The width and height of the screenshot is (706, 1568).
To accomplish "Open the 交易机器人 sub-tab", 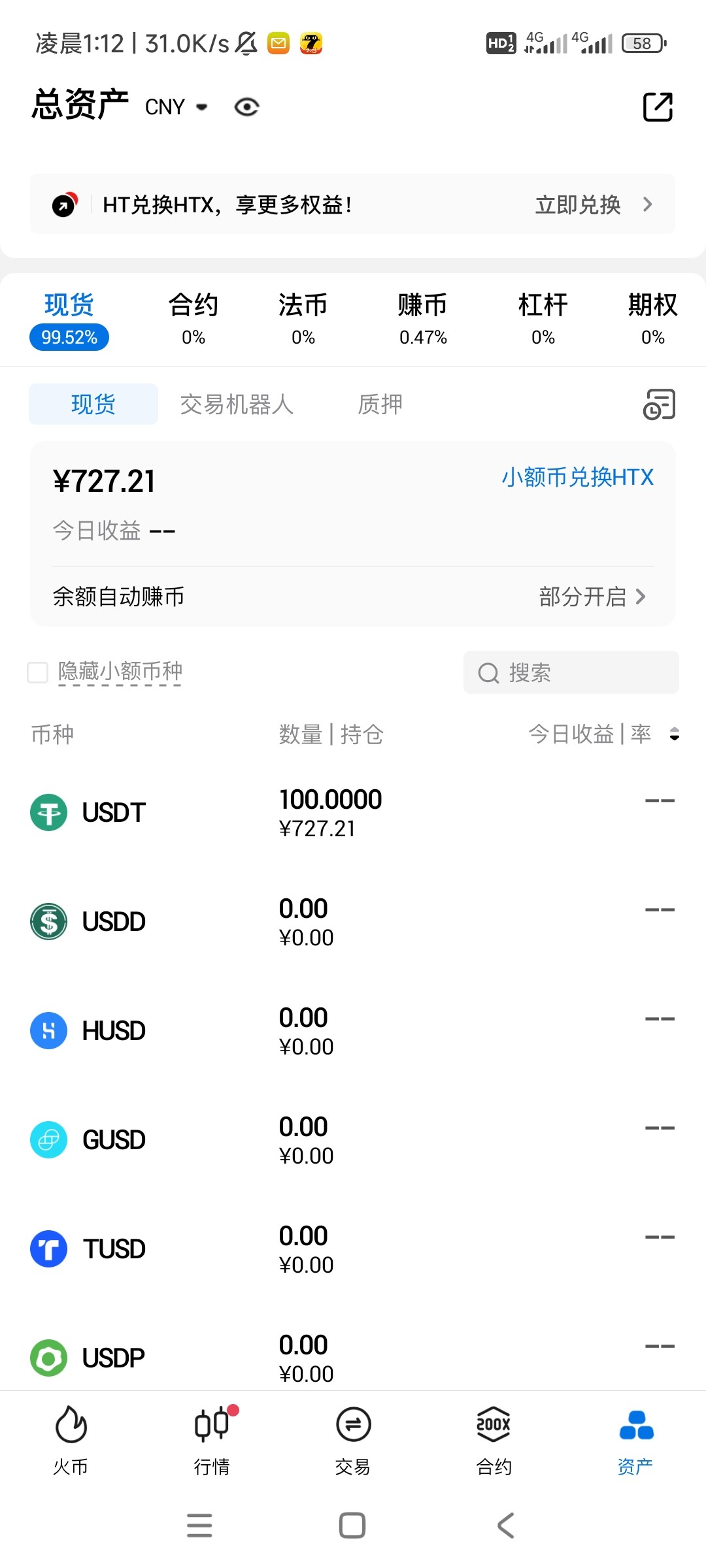I will tap(237, 404).
